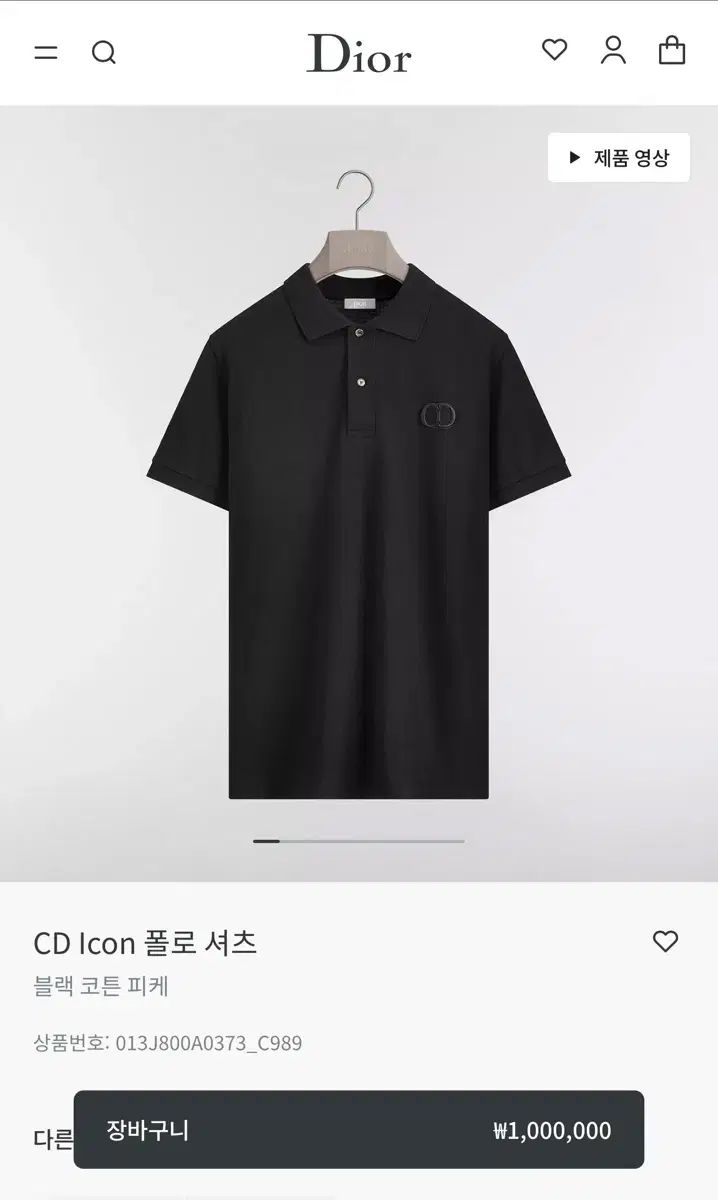Open the account profile icon
Image resolution: width=718 pixels, height=1200 pixels.
(613, 50)
